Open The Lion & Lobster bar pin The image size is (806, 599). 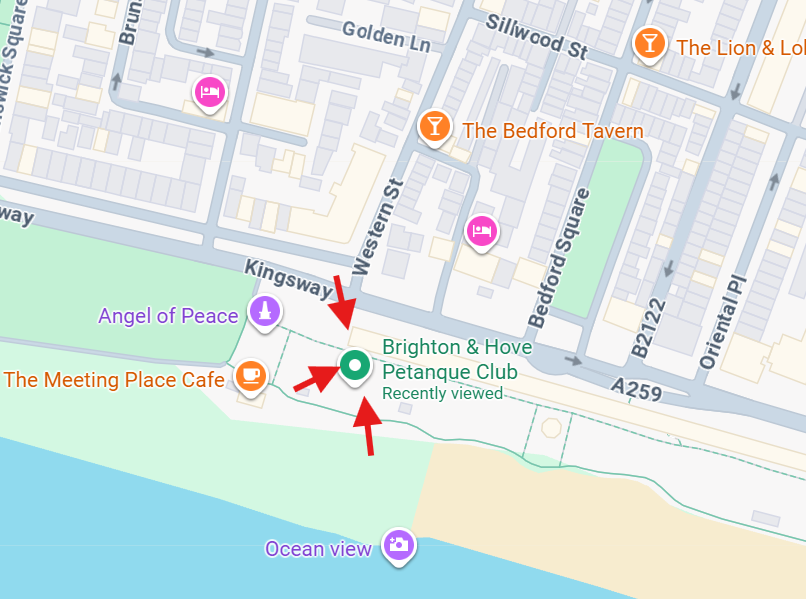click(x=650, y=43)
